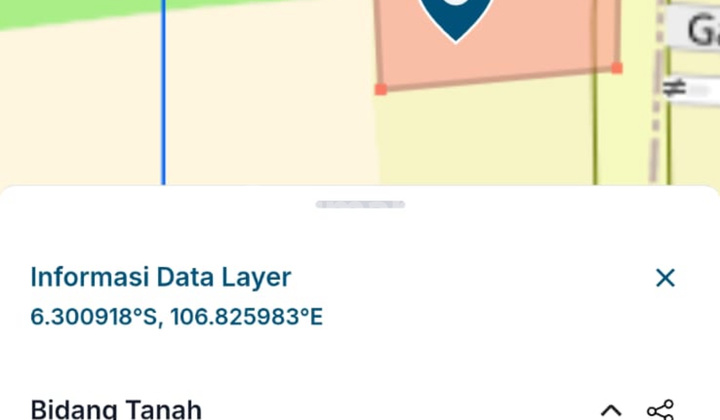Close the Informasi Data Layer panel
Viewport: 720px width, 420px height.
click(665, 278)
